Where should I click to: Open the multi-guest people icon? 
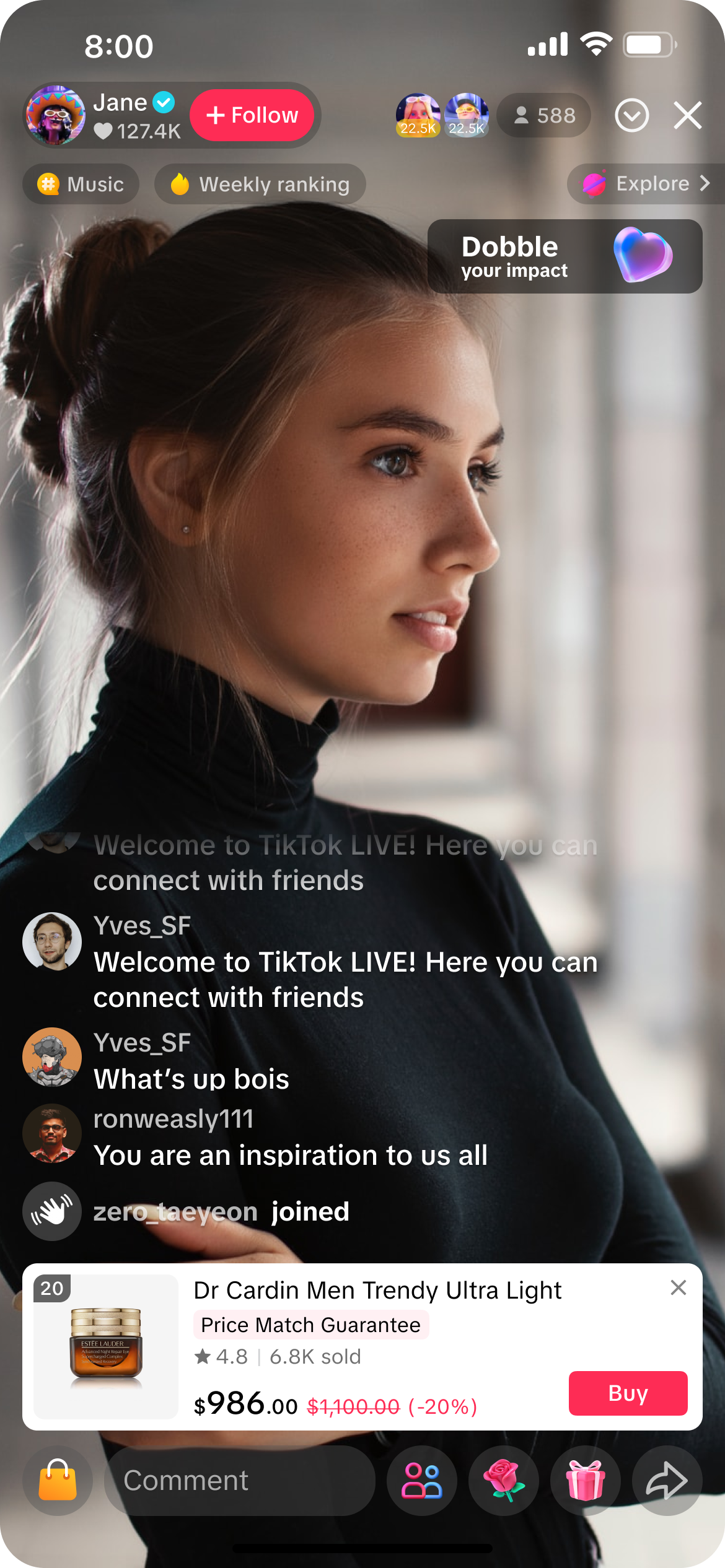(x=422, y=1480)
